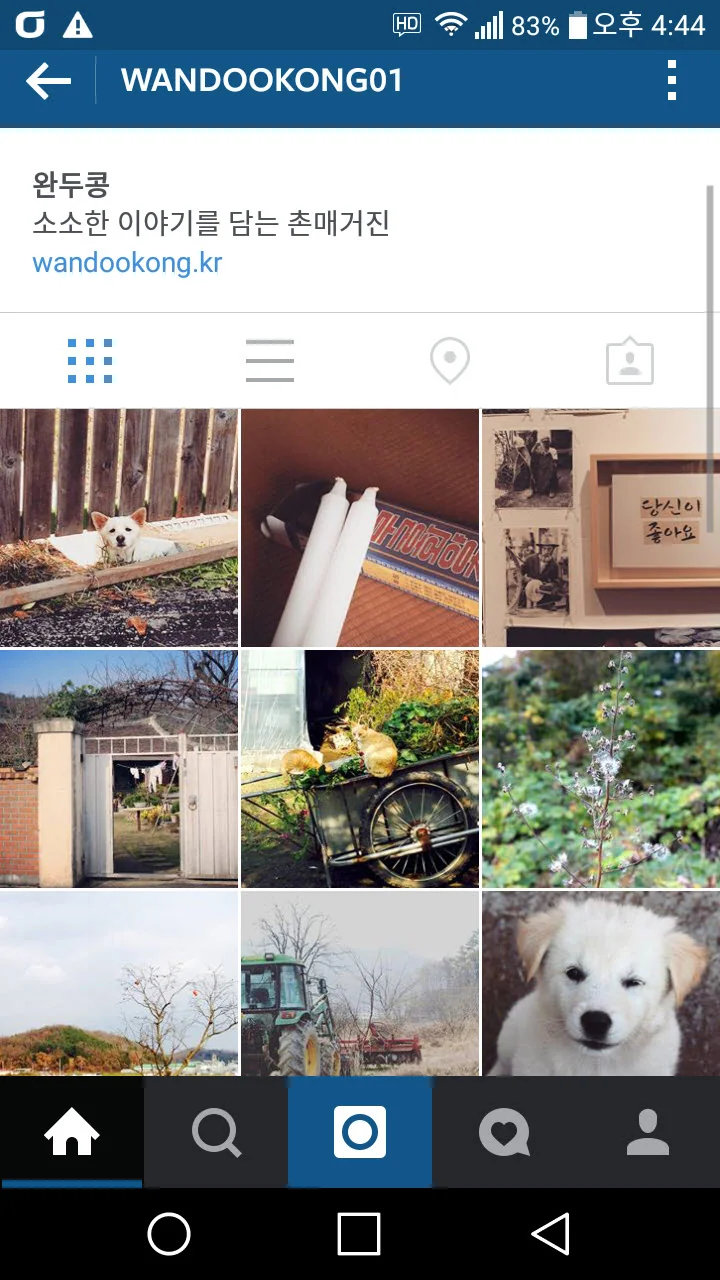Open the white puppy close-up photo

click(601, 983)
